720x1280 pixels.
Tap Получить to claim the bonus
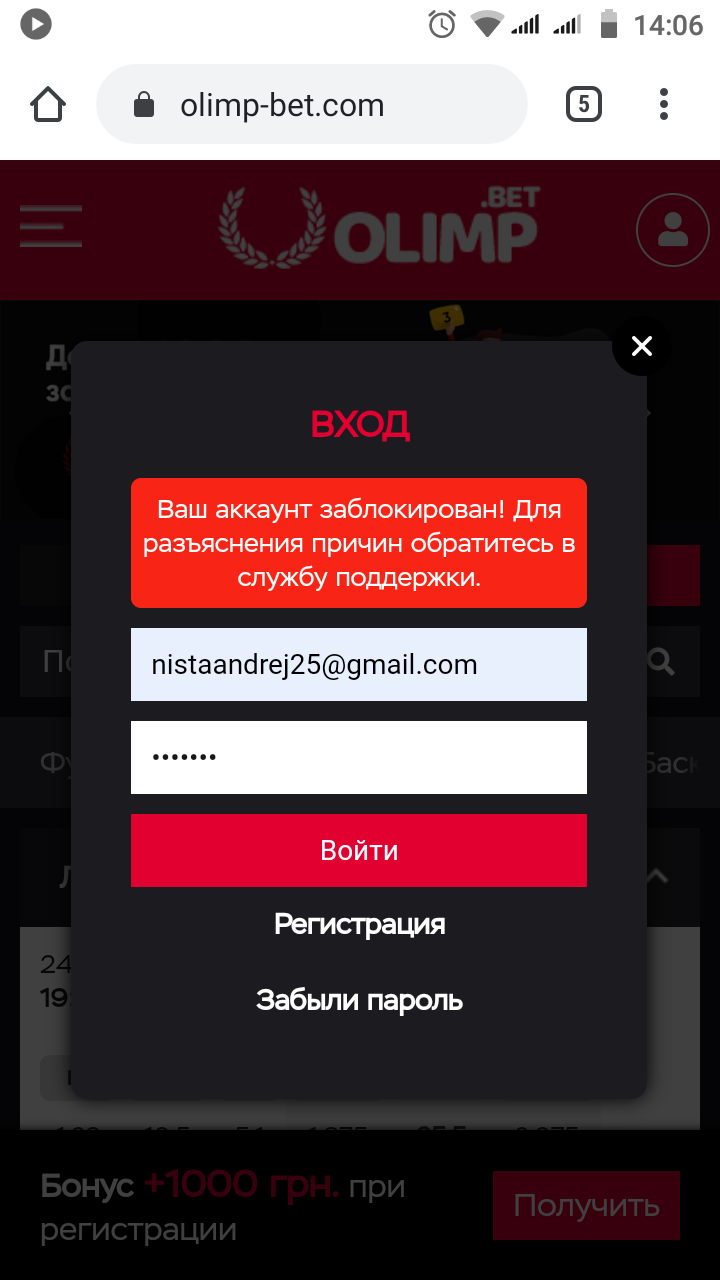tap(586, 1206)
